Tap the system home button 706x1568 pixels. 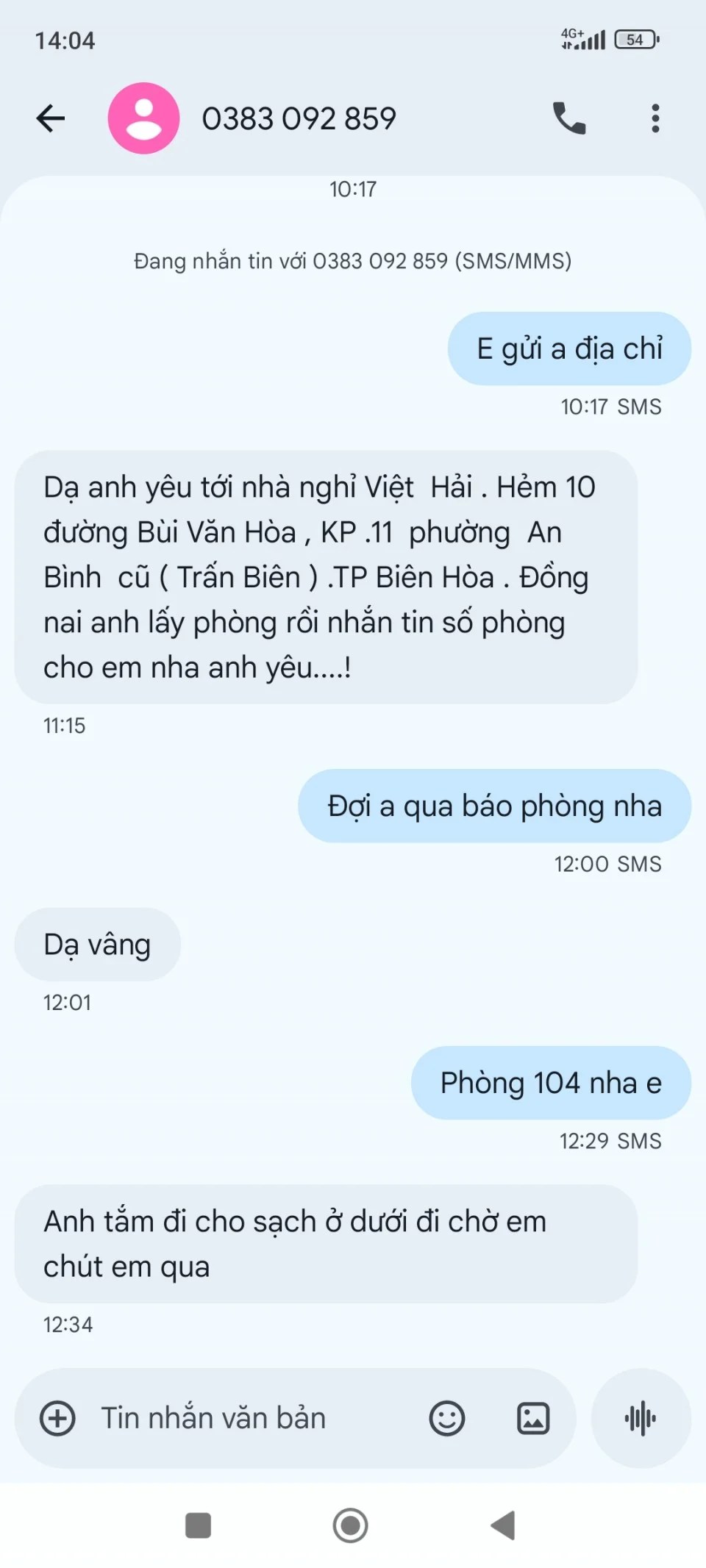pyautogui.click(x=351, y=1525)
